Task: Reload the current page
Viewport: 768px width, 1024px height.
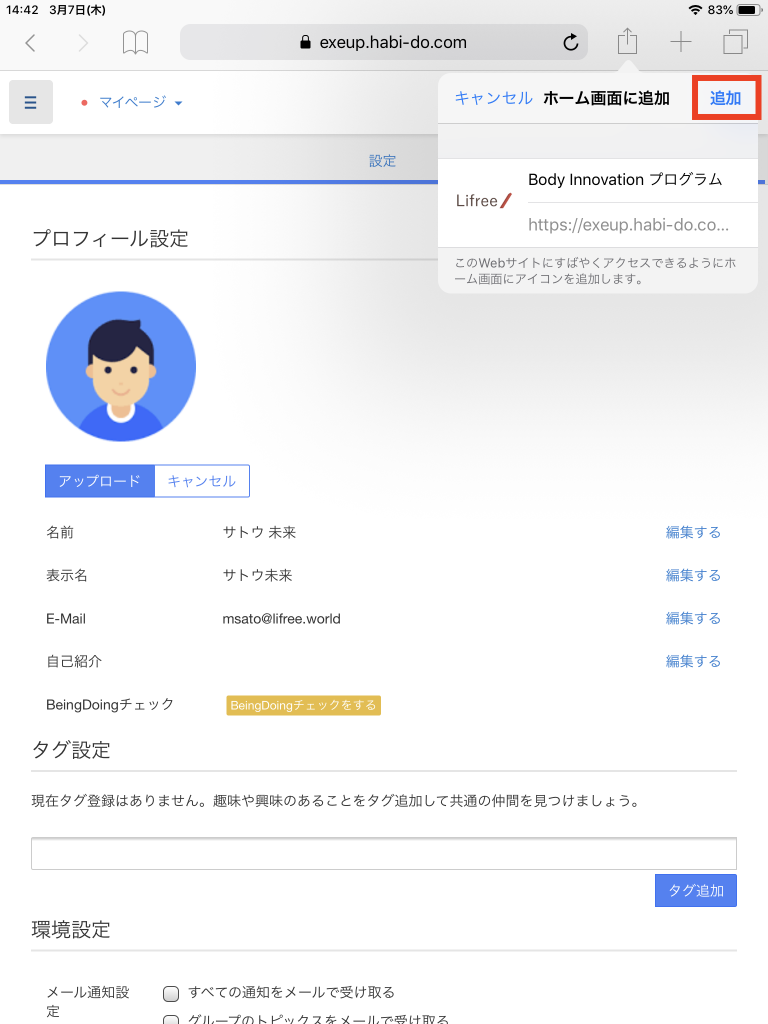Action: tap(571, 42)
